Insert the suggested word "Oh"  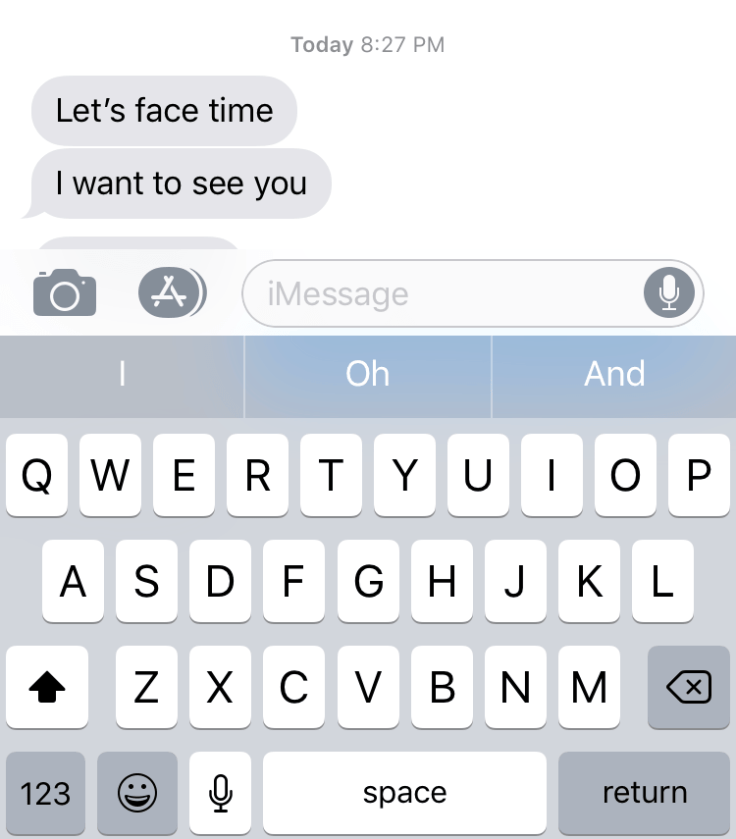pyautogui.click(x=367, y=374)
